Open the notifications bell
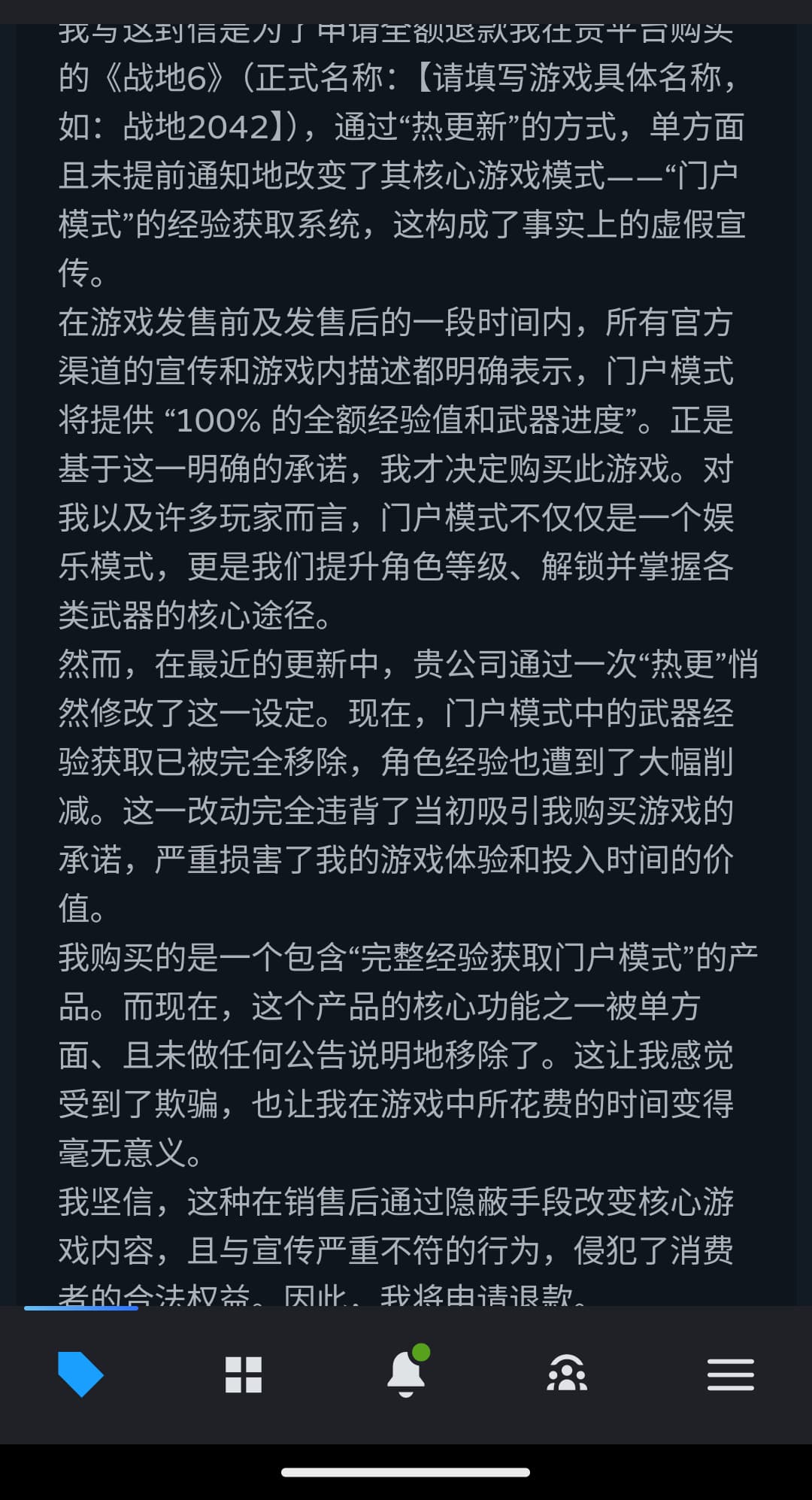Viewport: 812px width, 1500px height. [x=406, y=1374]
